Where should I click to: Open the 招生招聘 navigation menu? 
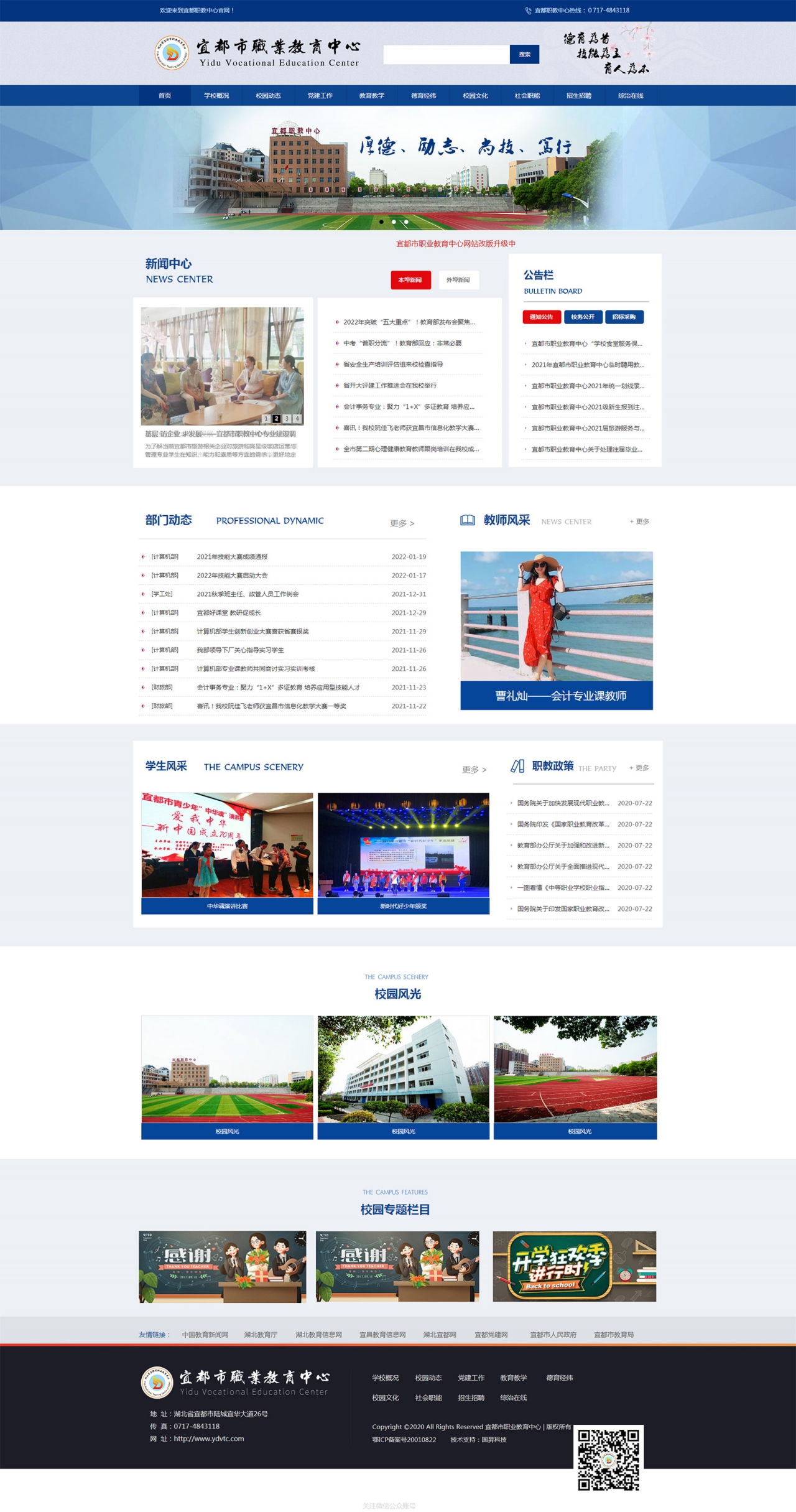click(x=578, y=95)
